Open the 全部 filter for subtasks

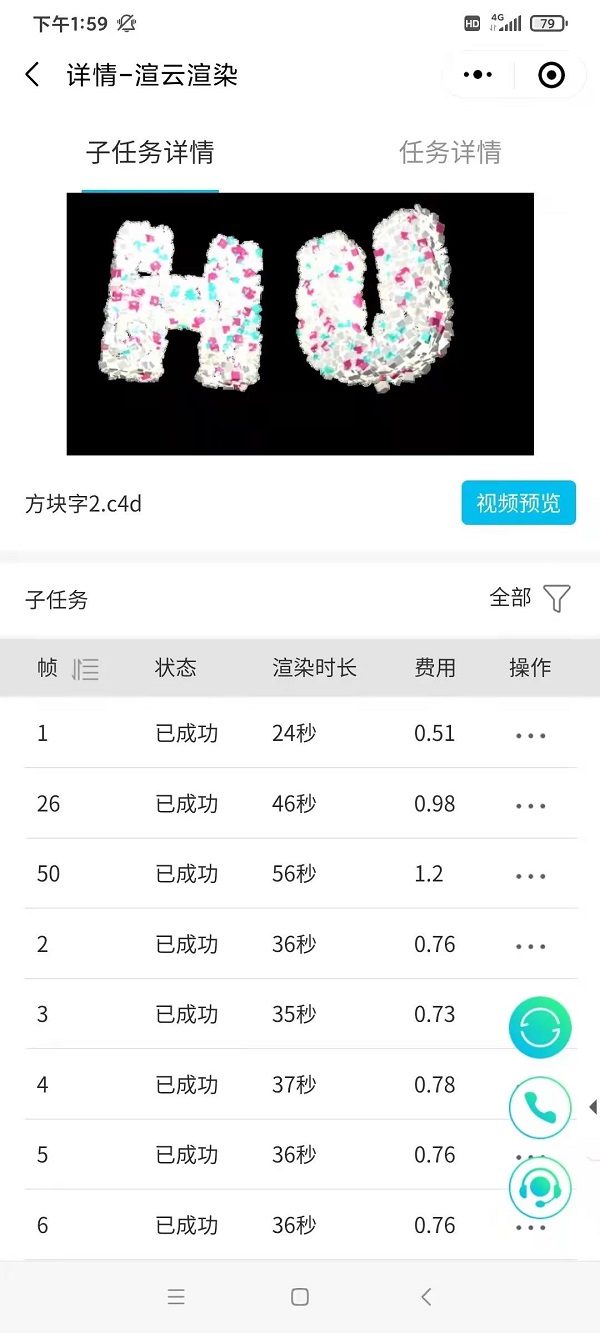(530, 598)
